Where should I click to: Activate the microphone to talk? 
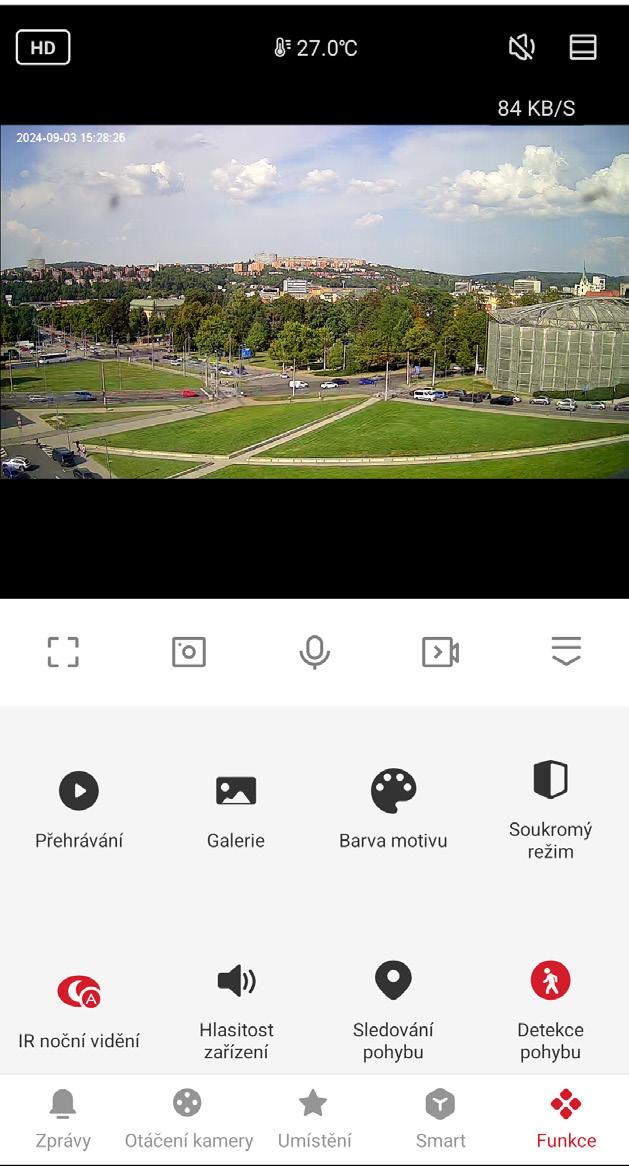click(314, 651)
